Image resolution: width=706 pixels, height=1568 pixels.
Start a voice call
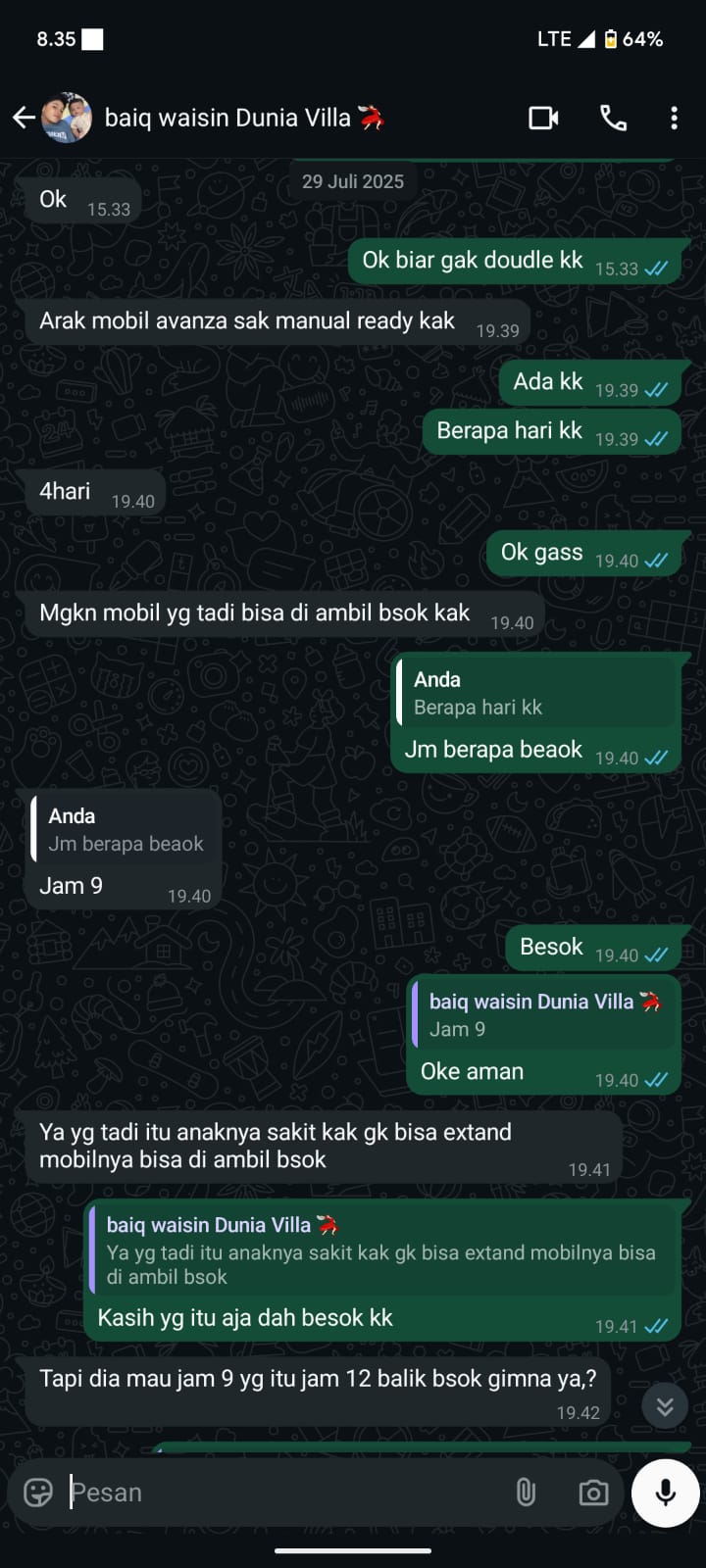614,119
